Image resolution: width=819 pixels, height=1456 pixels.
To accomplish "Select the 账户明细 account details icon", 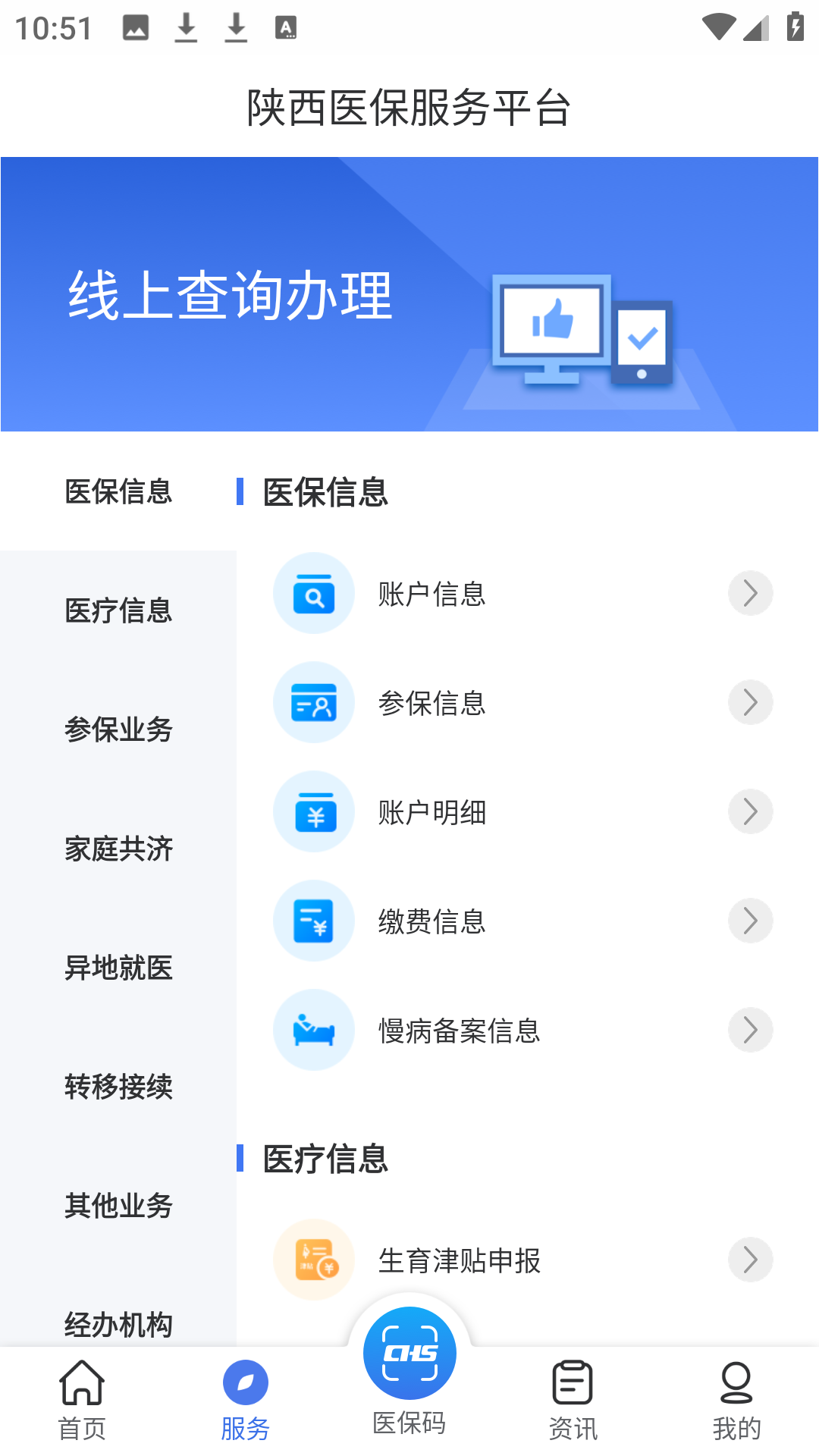I will click(314, 811).
